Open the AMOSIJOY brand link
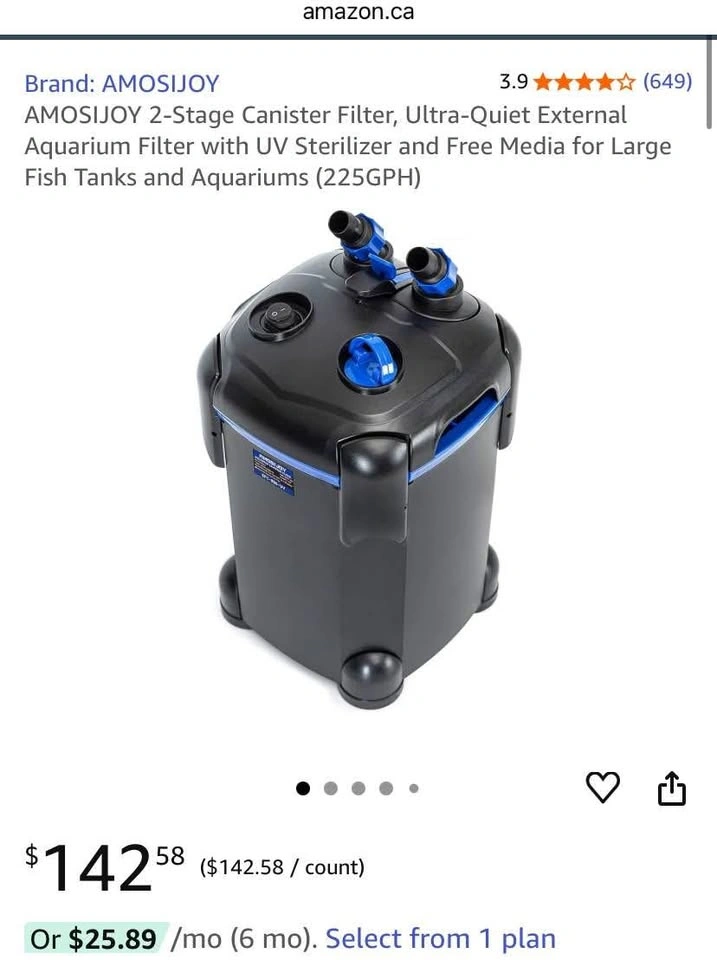Image resolution: width=717 pixels, height=960 pixels. tap(121, 83)
